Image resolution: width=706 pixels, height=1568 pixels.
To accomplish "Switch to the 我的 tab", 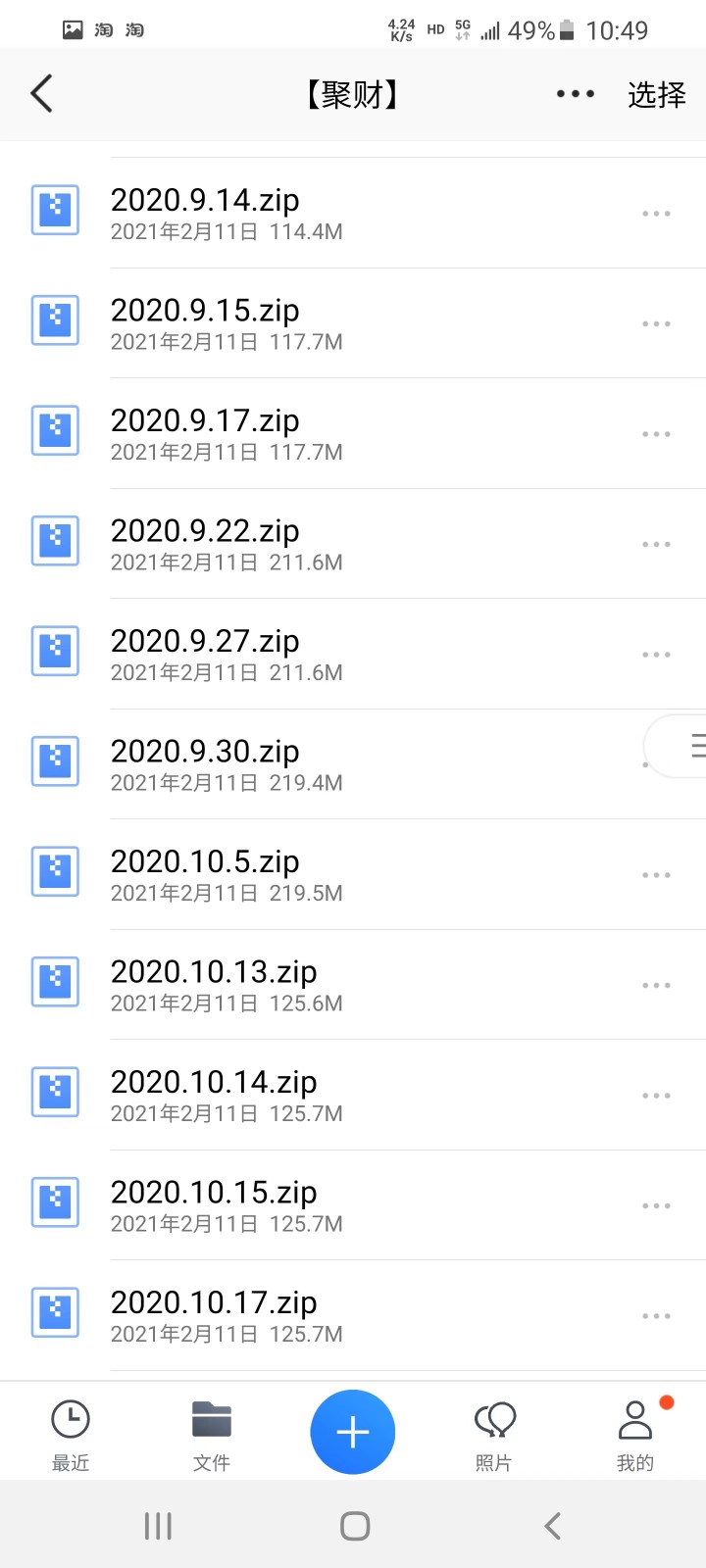I will pyautogui.click(x=635, y=1436).
